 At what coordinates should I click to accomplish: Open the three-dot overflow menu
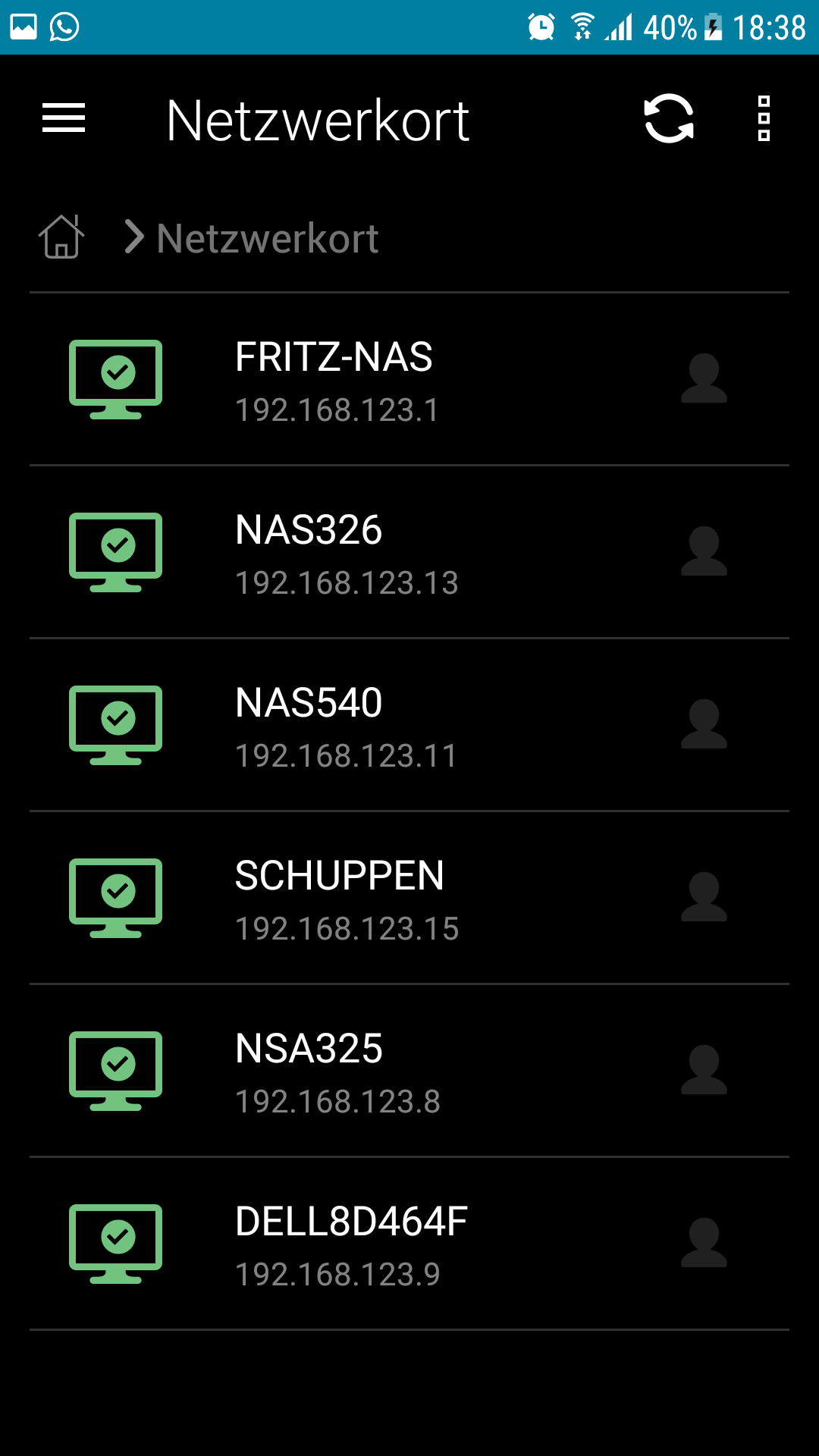pos(764,118)
